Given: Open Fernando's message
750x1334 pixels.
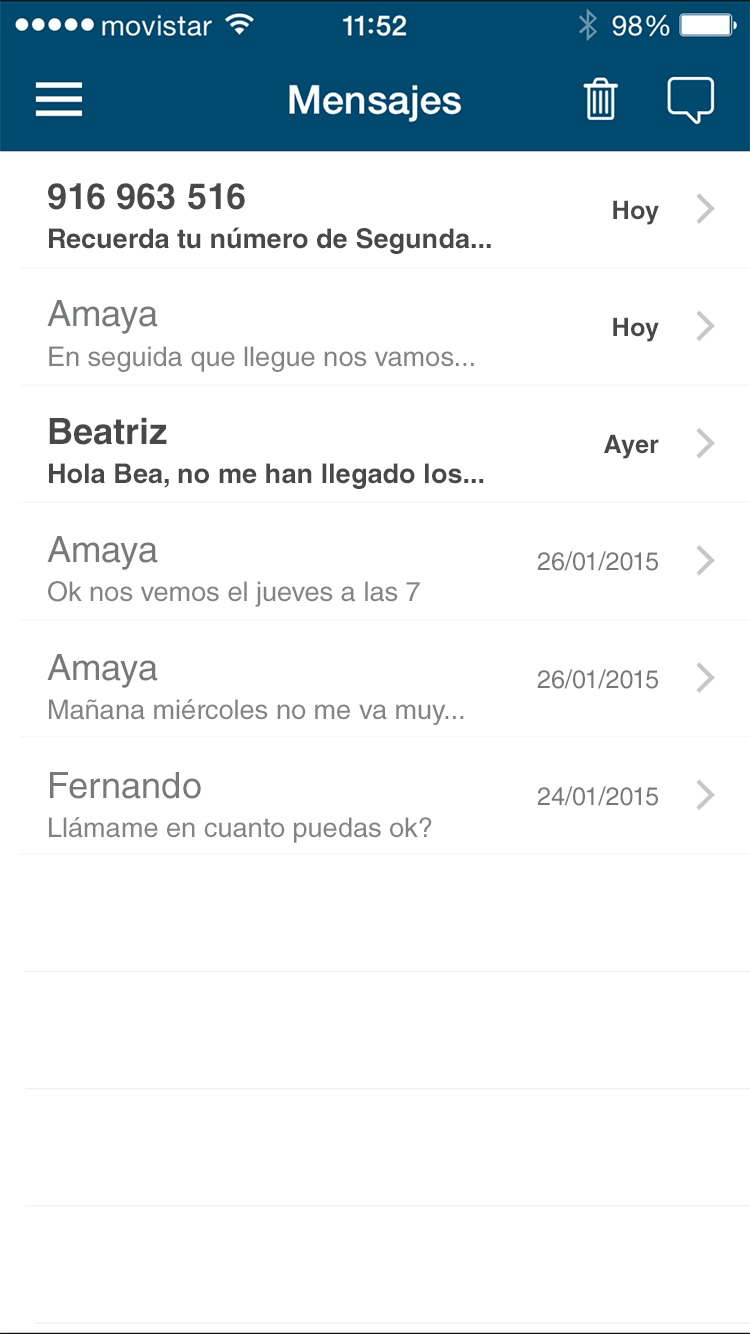Looking at the screenshot, I should pos(375,796).
